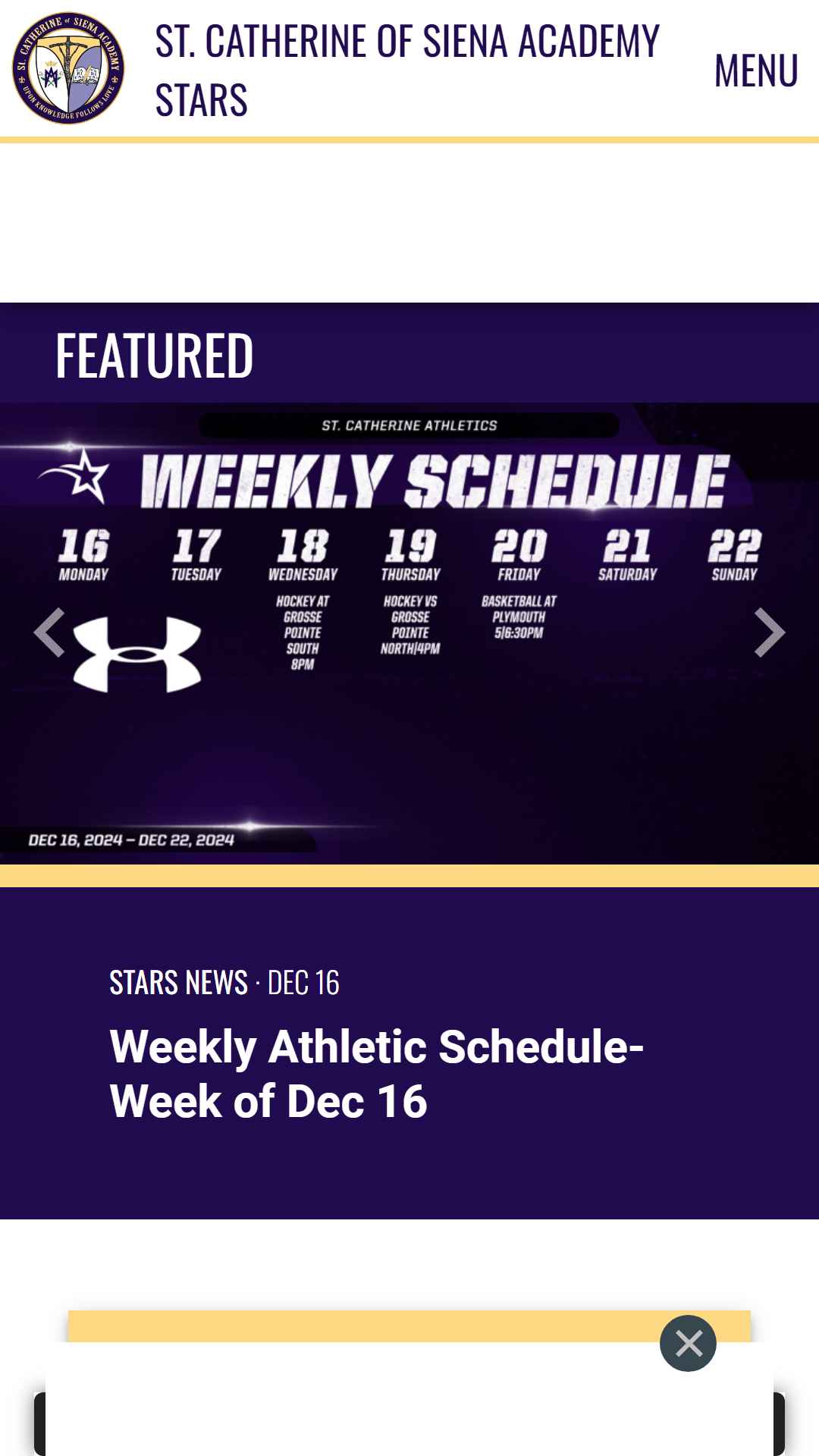Advance to next featured slide
Image resolution: width=819 pixels, height=1456 pixels.
pos(769,632)
